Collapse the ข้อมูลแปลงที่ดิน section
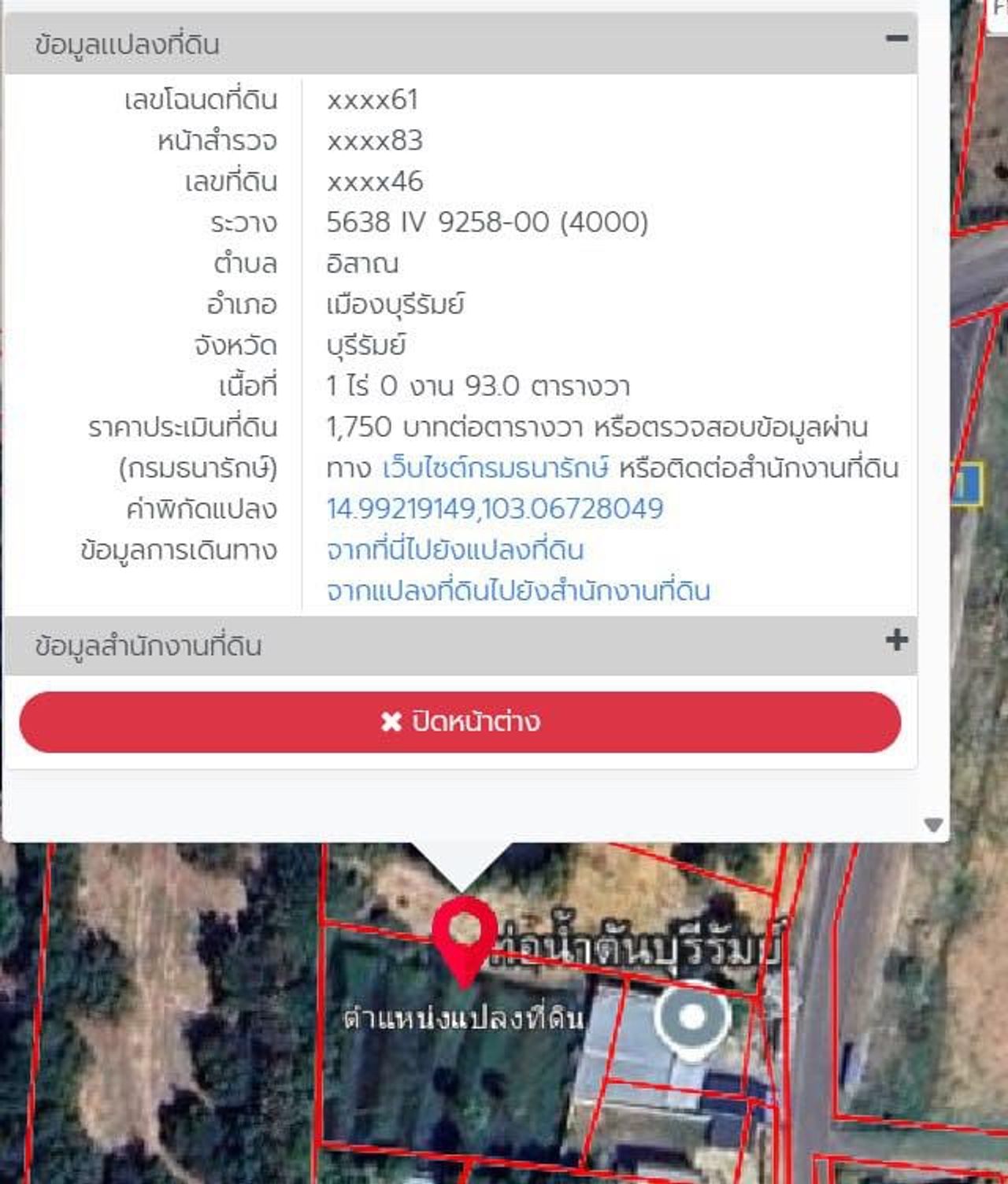The width and height of the screenshot is (1008, 1184). coord(896,39)
